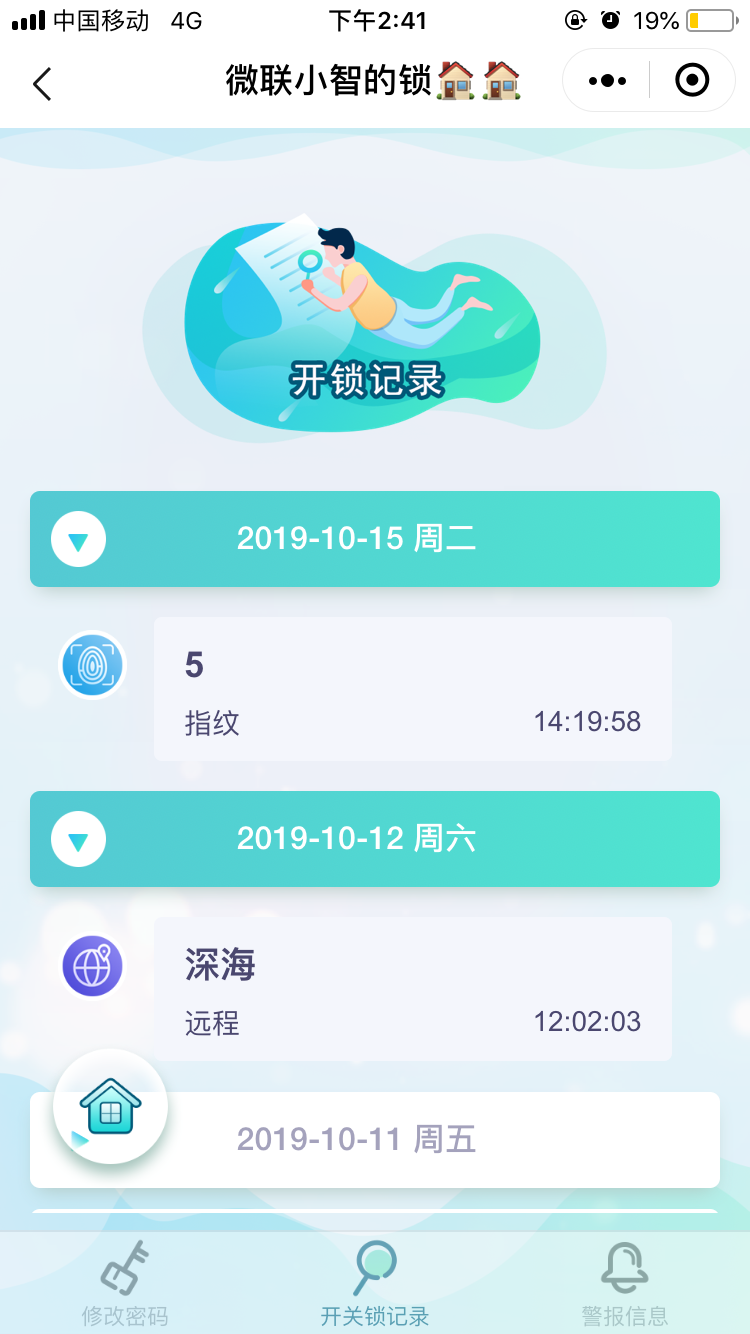Screen dimensions: 750x1334
Task: Switch to the 警报信息 tab
Action: (625, 1284)
